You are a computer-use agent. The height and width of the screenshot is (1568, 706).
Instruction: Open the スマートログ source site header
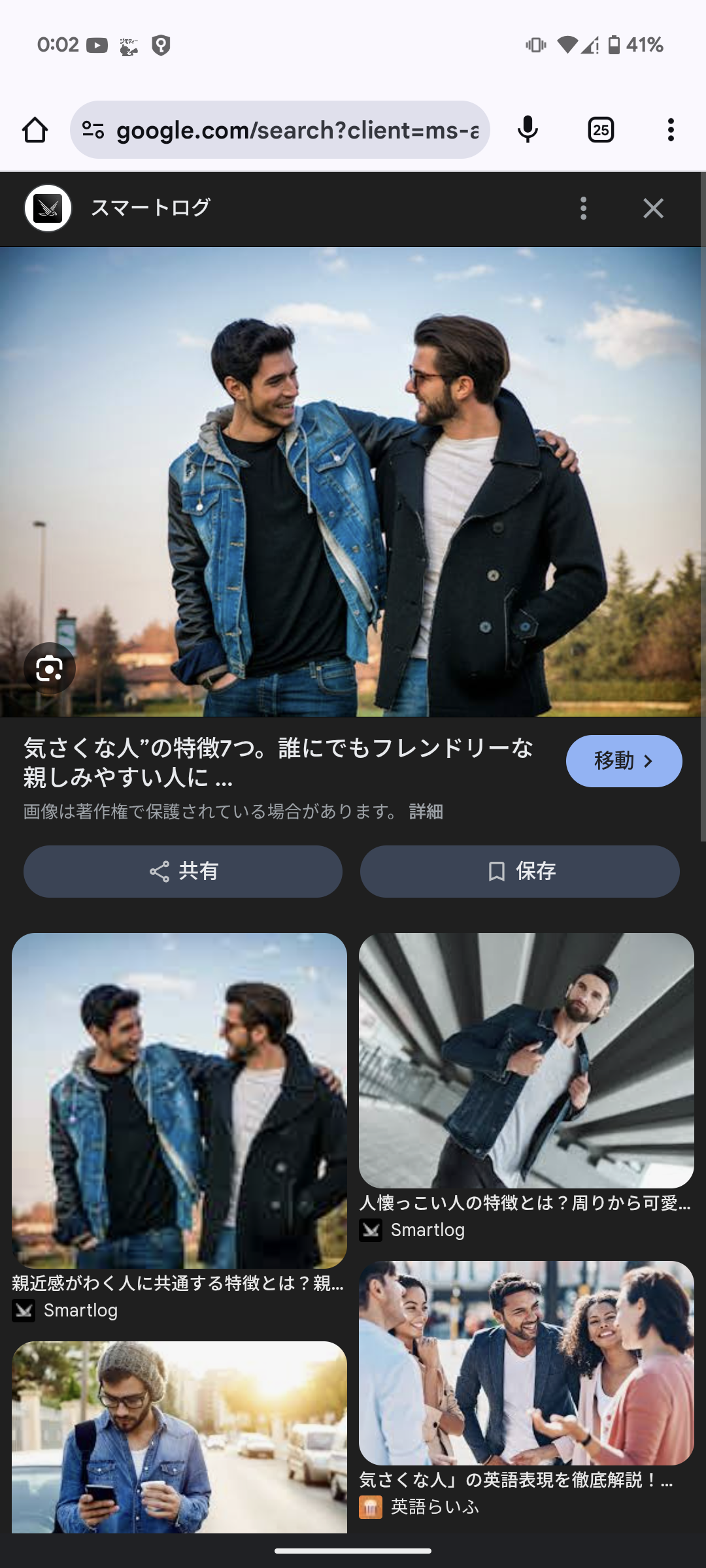pyautogui.click(x=150, y=208)
